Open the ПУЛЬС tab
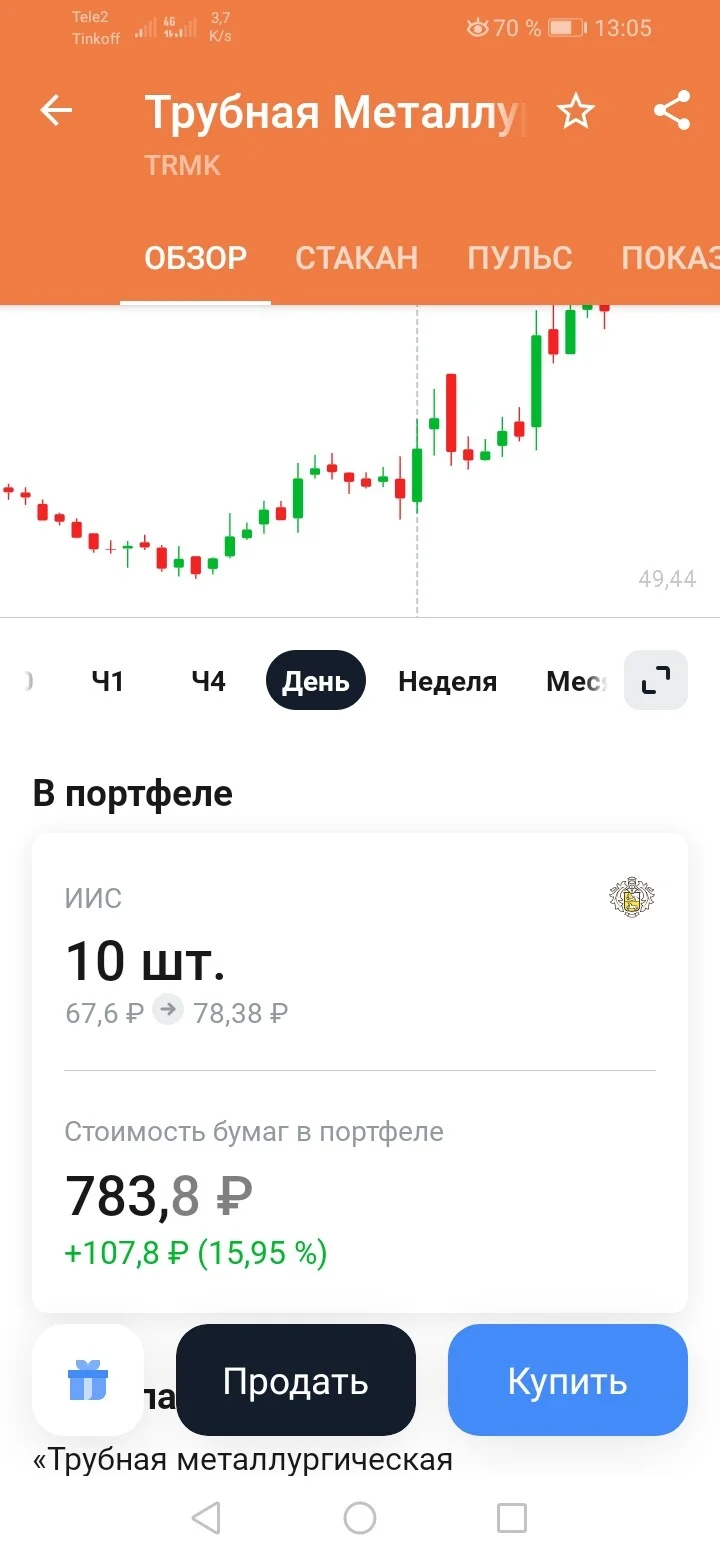720x1560 pixels. coord(520,258)
